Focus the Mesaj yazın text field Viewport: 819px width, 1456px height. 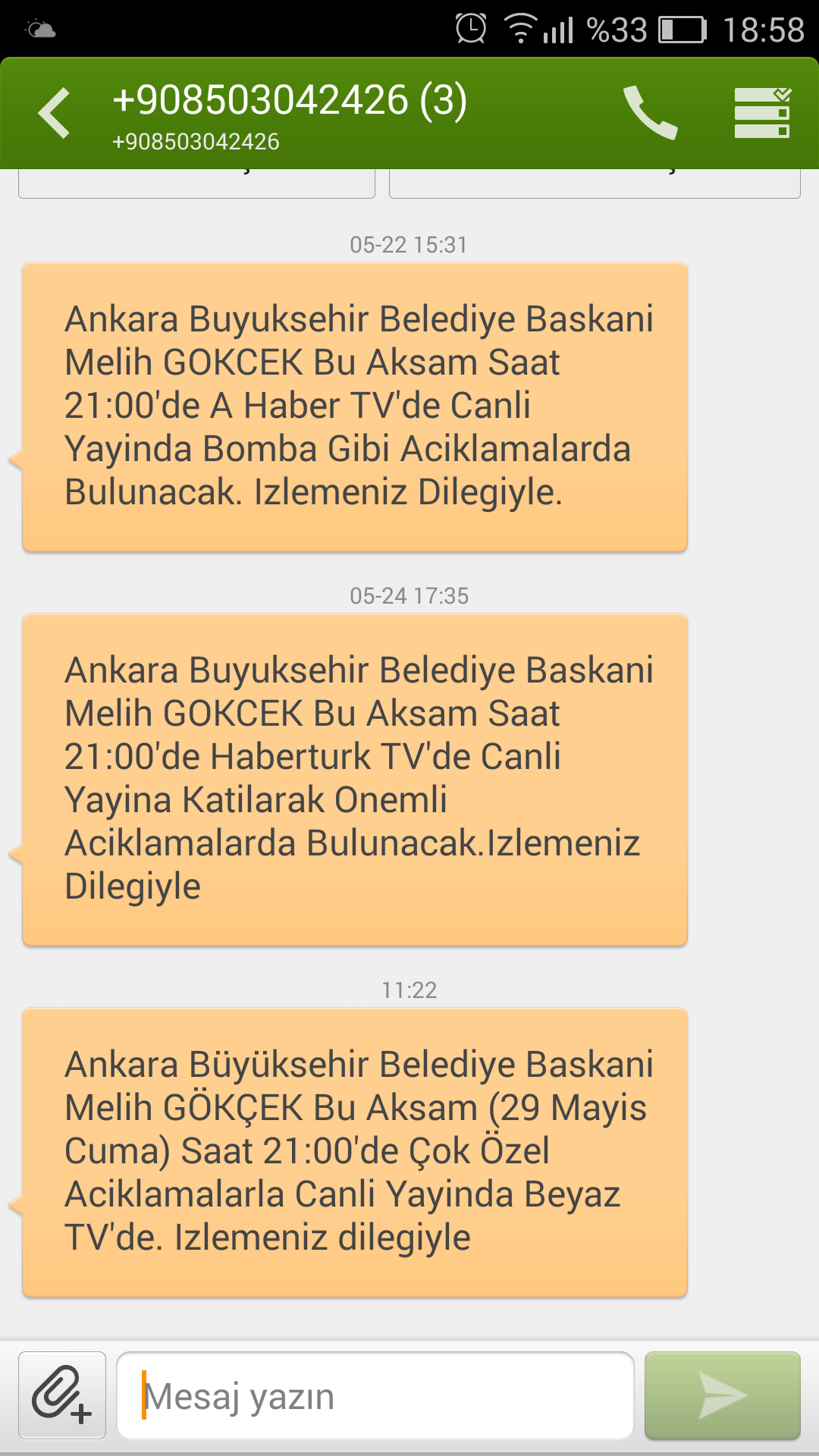[375, 1395]
